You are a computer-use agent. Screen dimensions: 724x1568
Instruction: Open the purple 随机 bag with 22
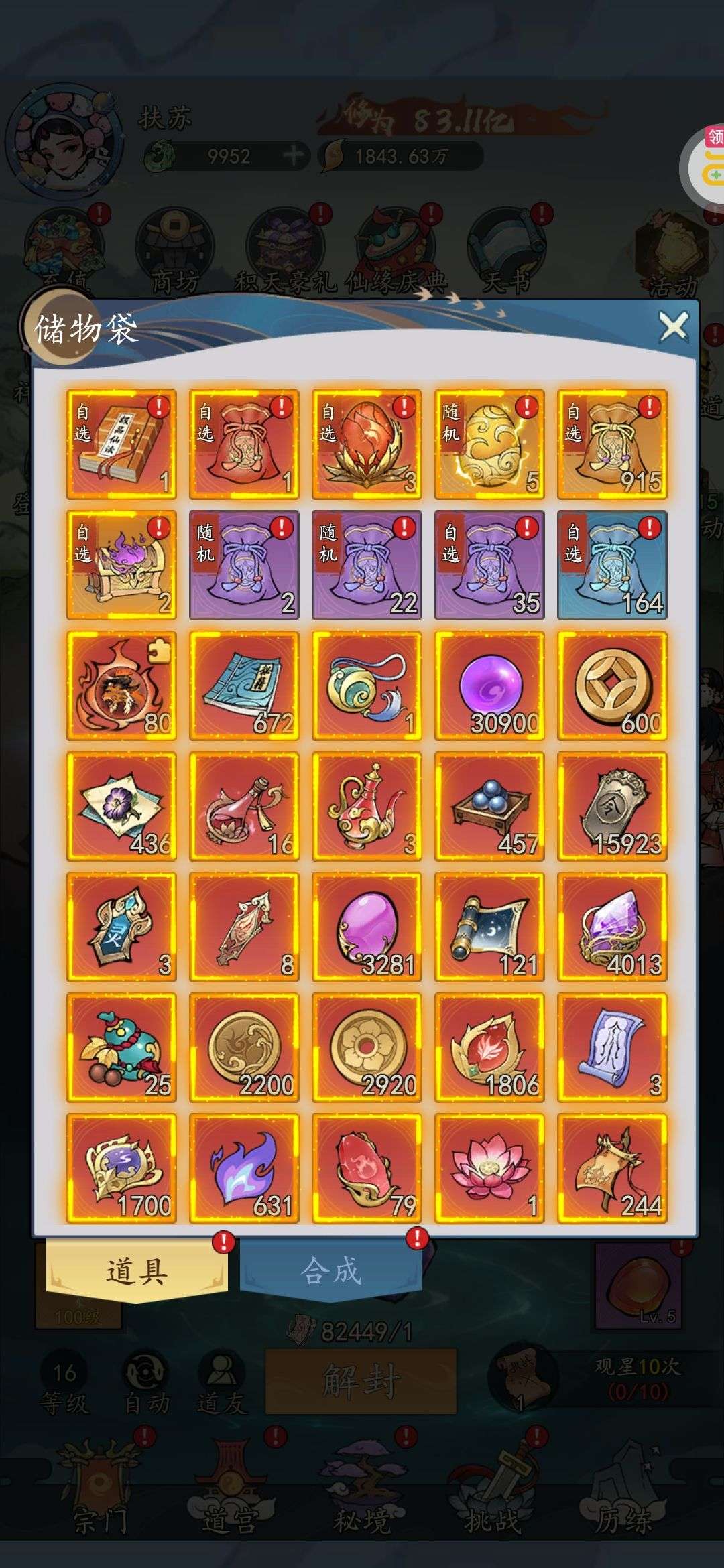tap(367, 565)
